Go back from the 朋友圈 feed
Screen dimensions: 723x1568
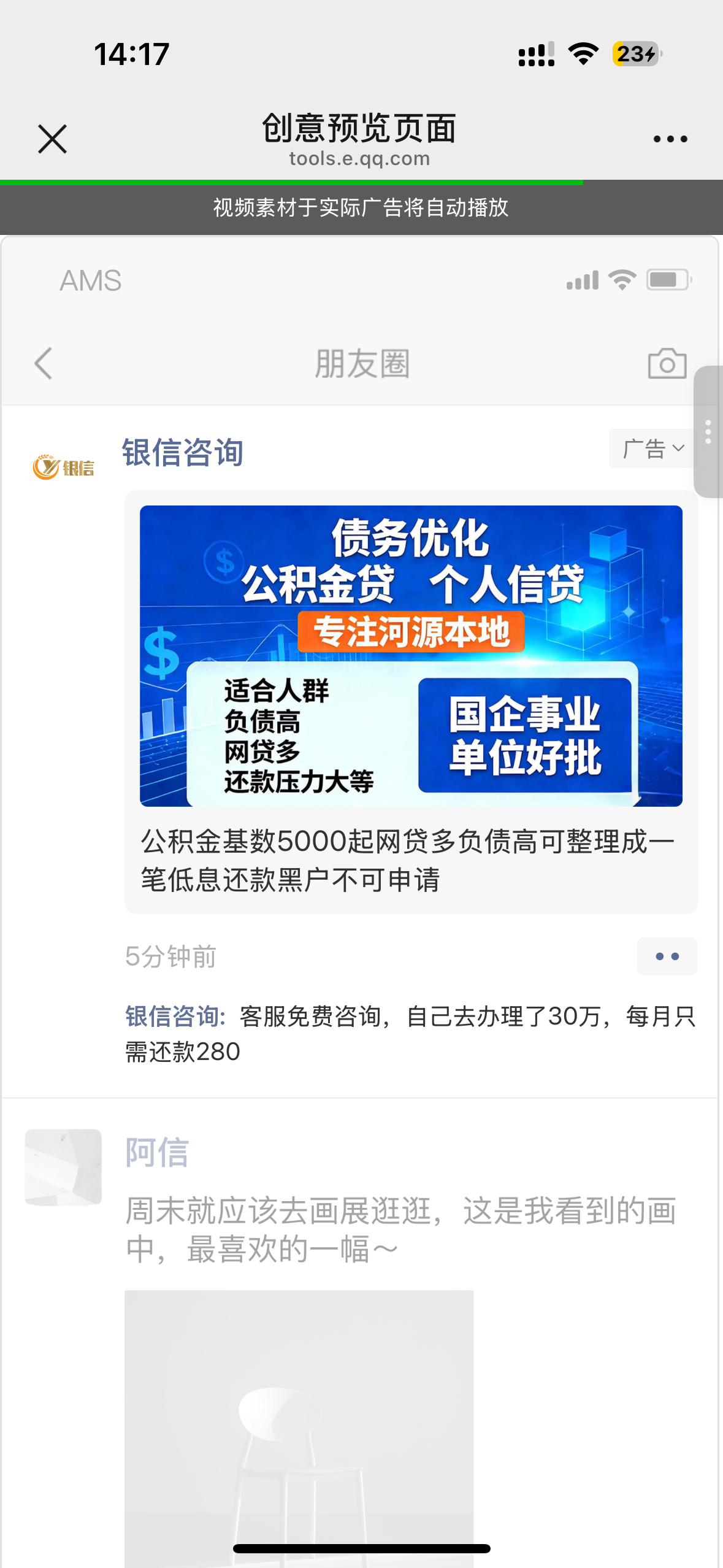tap(43, 364)
